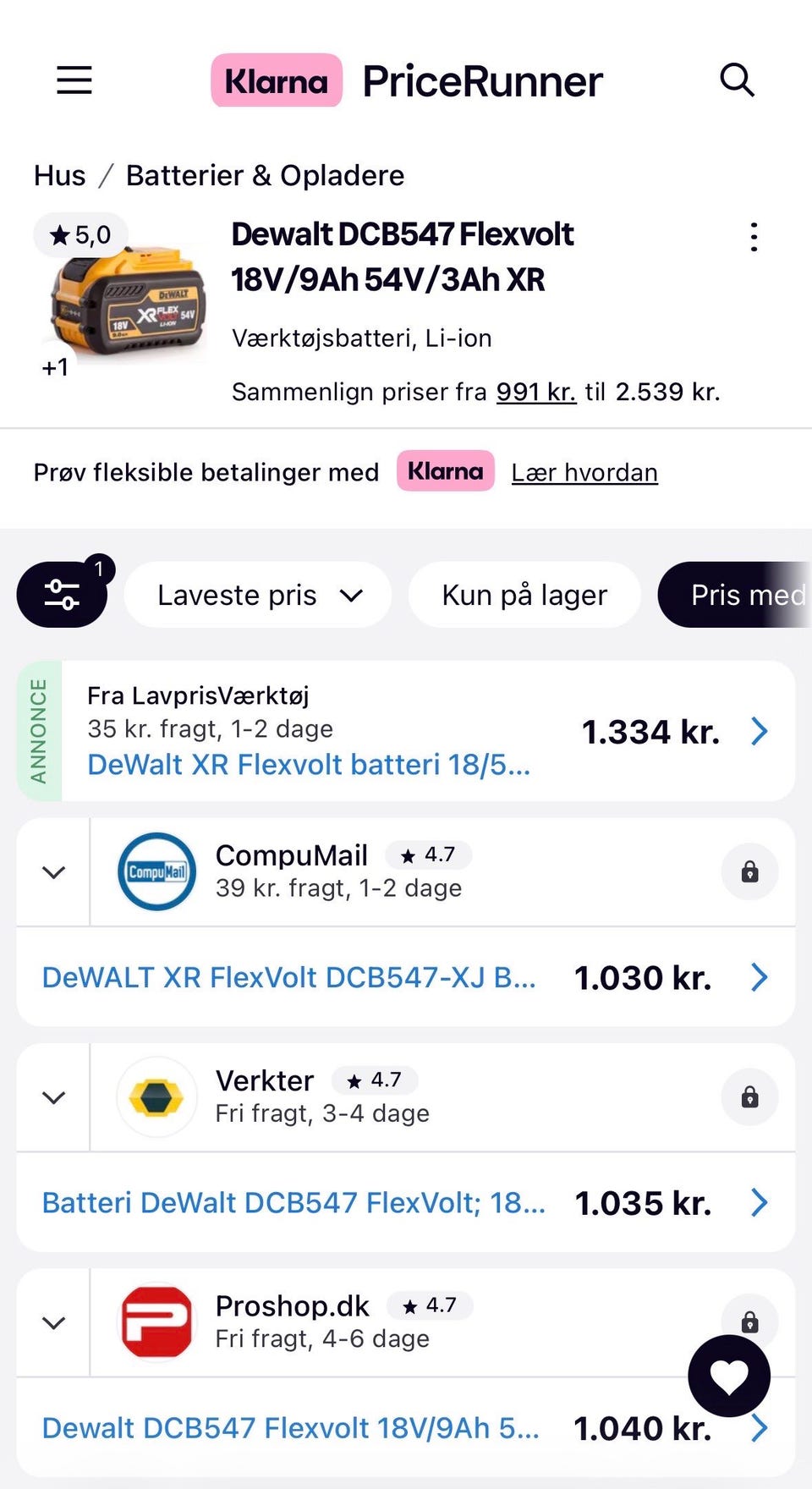This screenshot has height=1489, width=812.
Task: Open the Batterier & Opladere category
Action: pyautogui.click(x=266, y=175)
